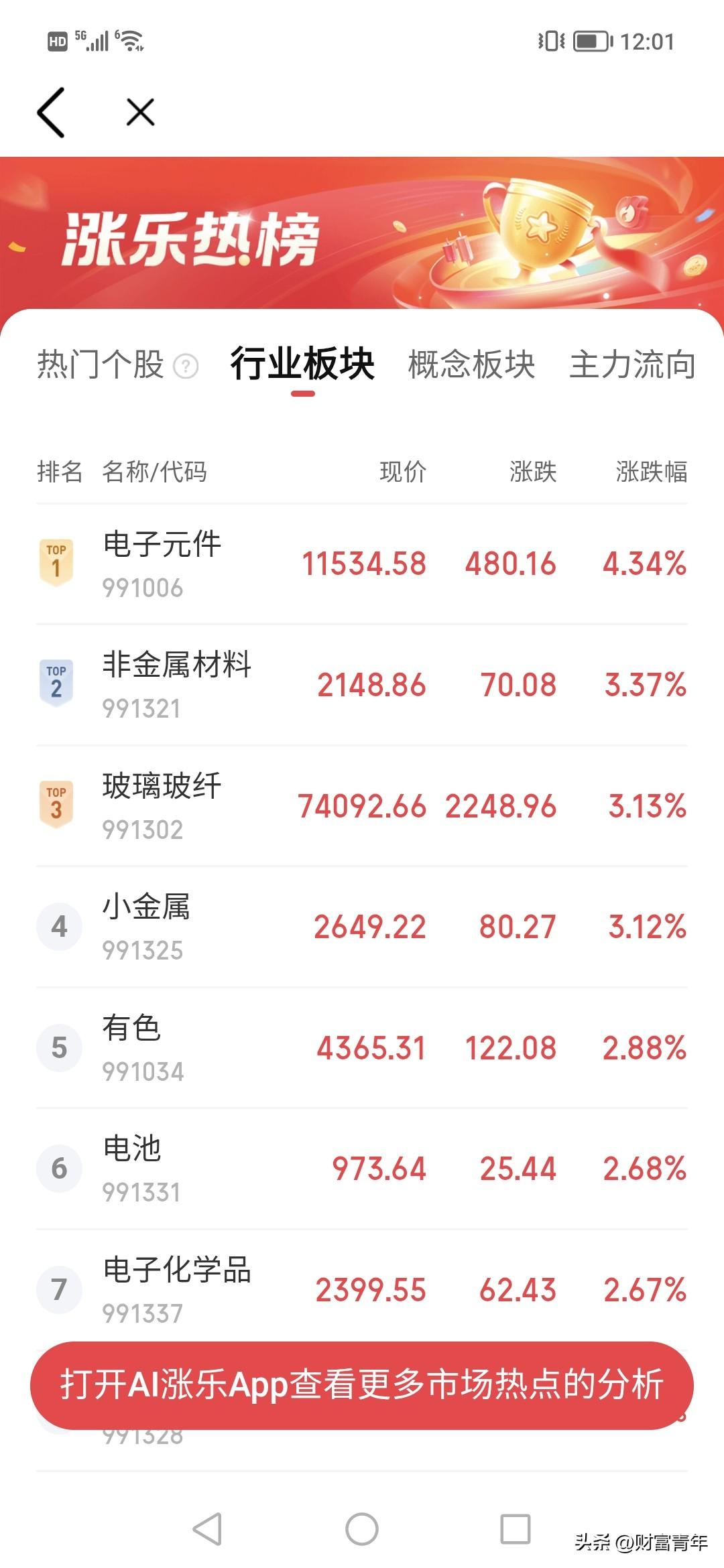Screen dimensions: 724x1568
Task: Open the 小金属 sector row
Action: (x=362, y=927)
